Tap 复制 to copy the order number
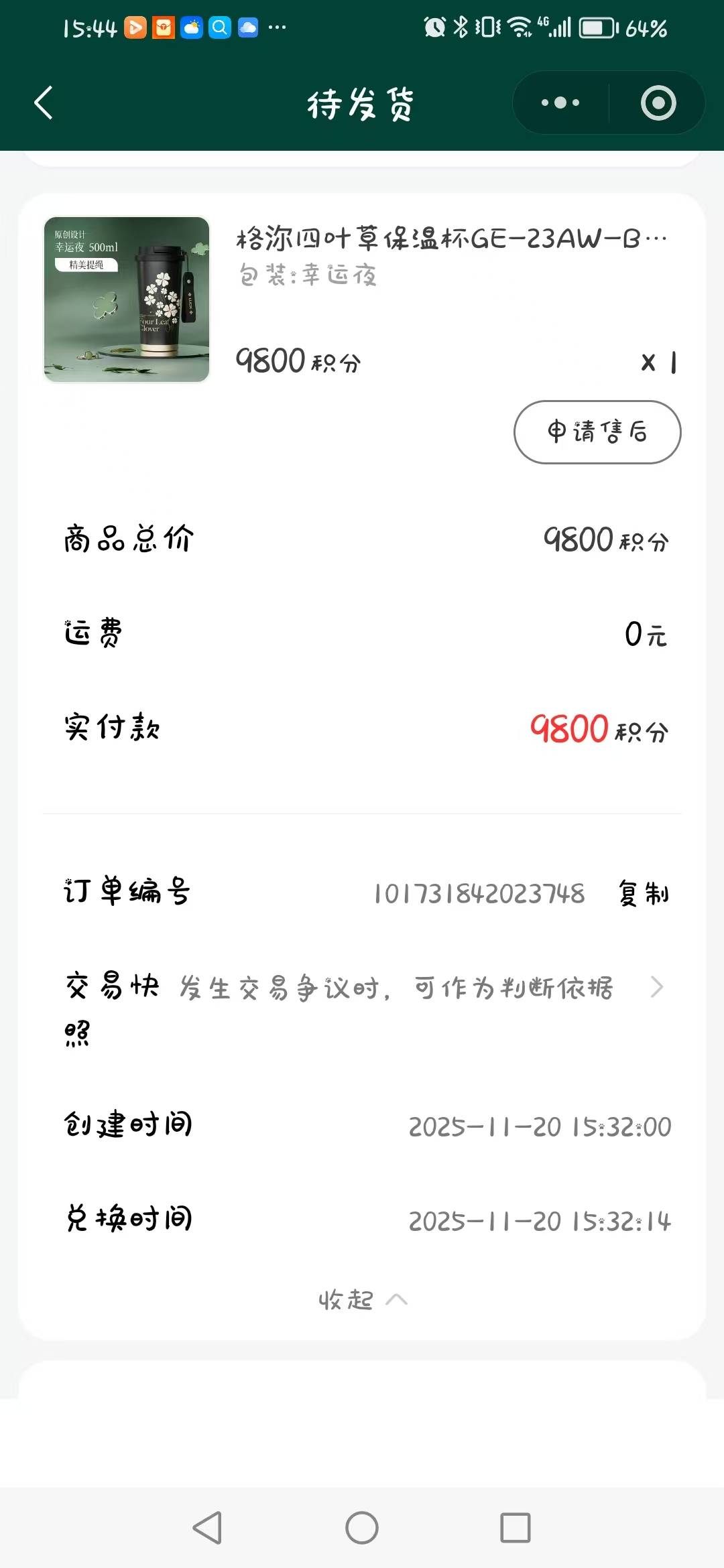The height and width of the screenshot is (1568, 724). click(x=642, y=893)
